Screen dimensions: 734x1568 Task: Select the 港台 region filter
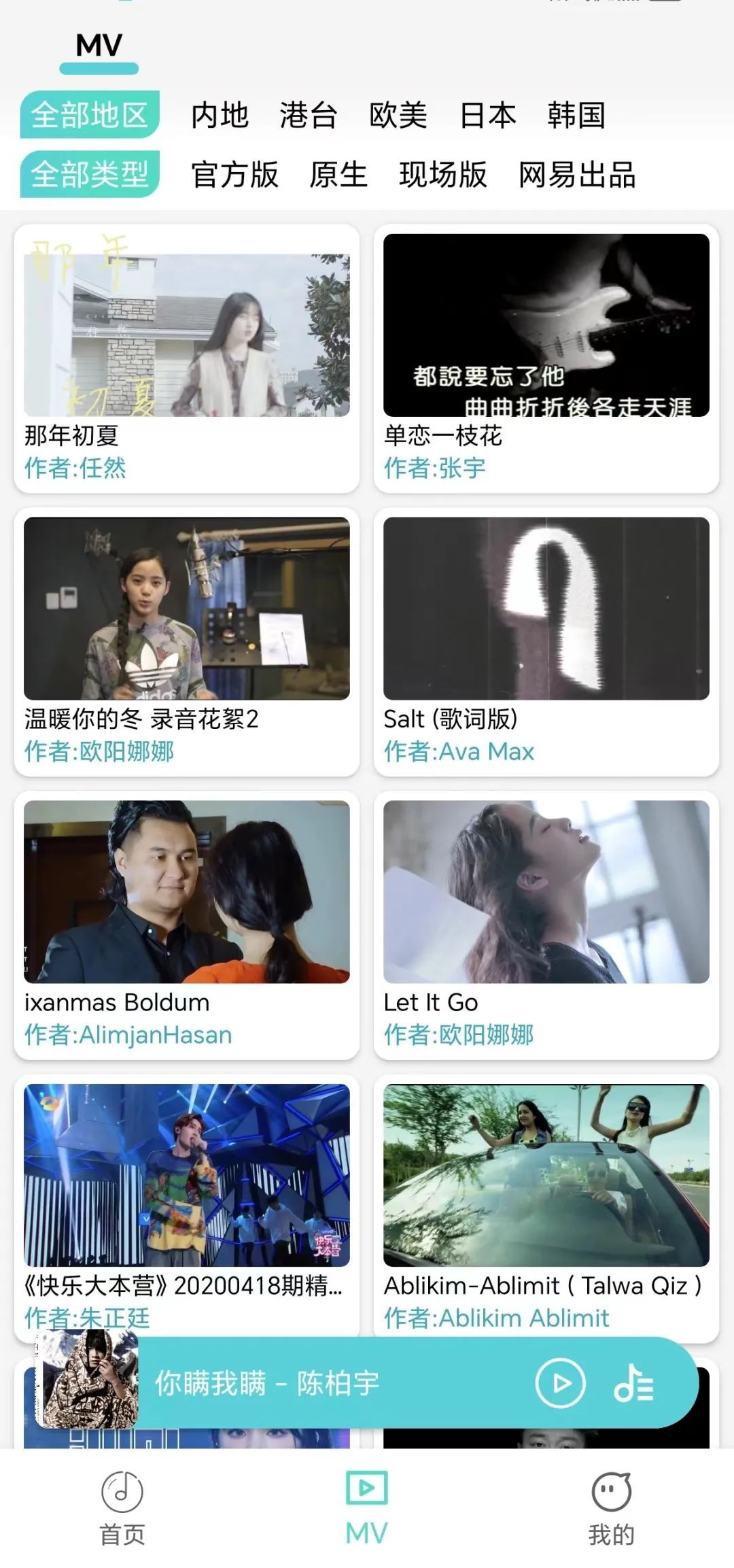click(309, 115)
